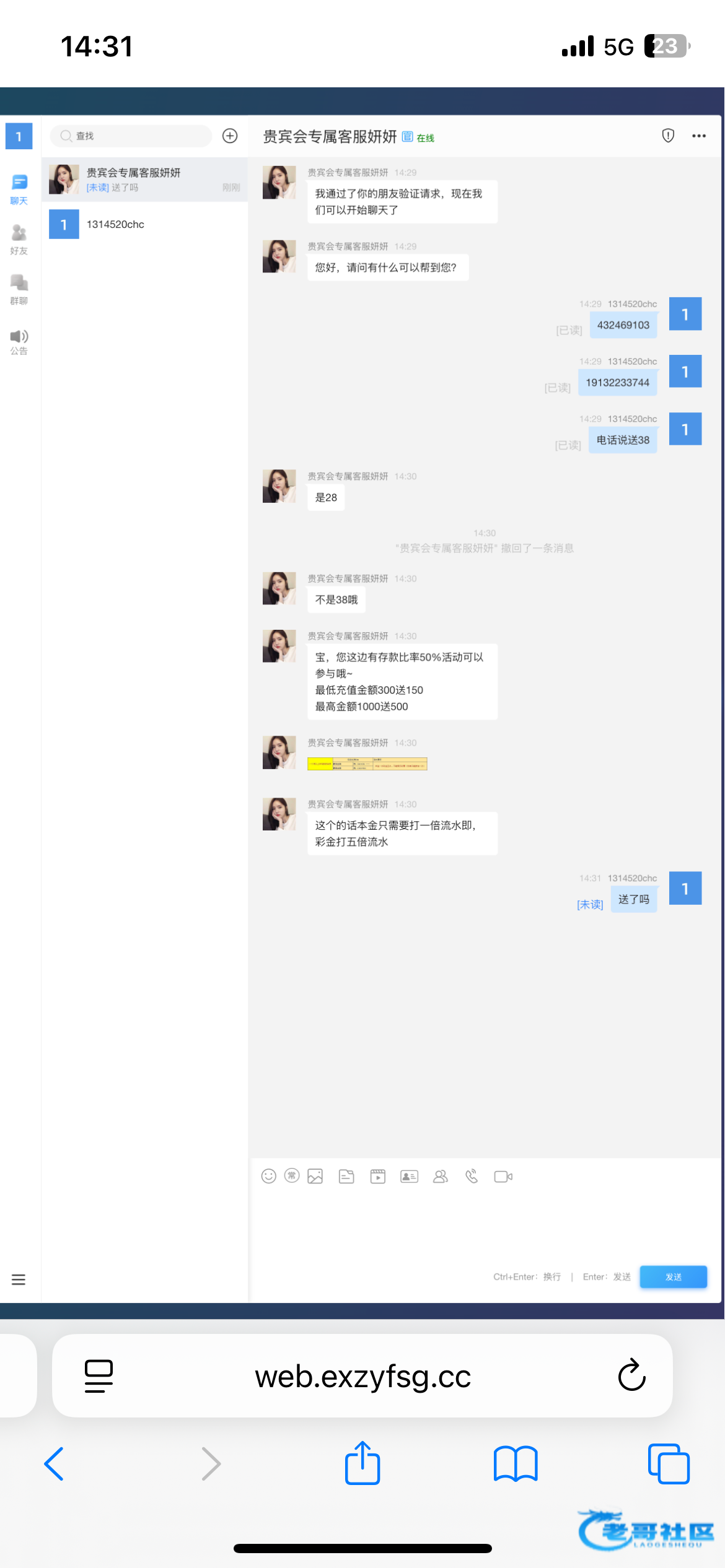Reload the page in address bar
The width and height of the screenshot is (725, 1568).
[x=631, y=1376]
